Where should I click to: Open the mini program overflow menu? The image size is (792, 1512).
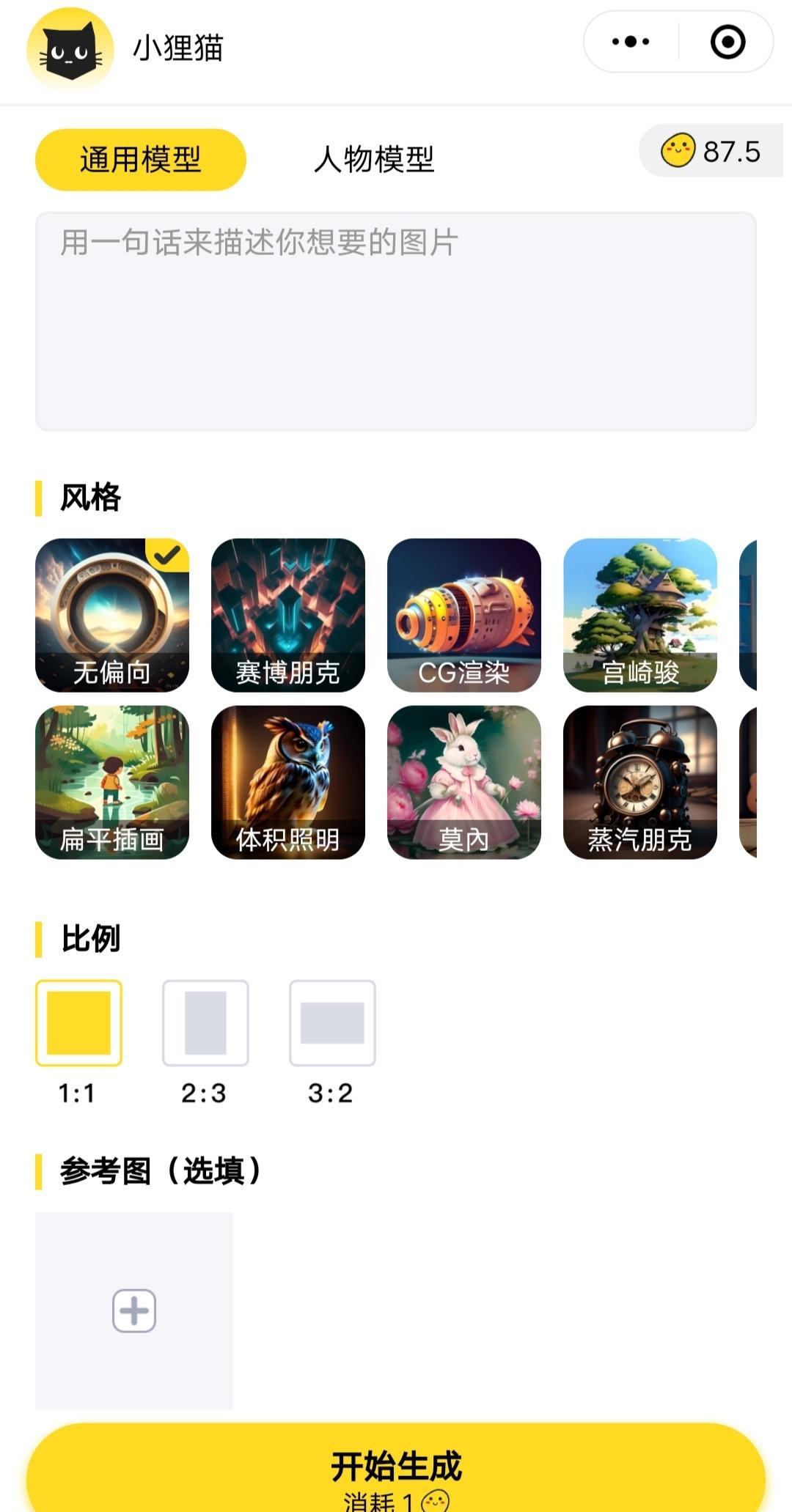click(631, 42)
